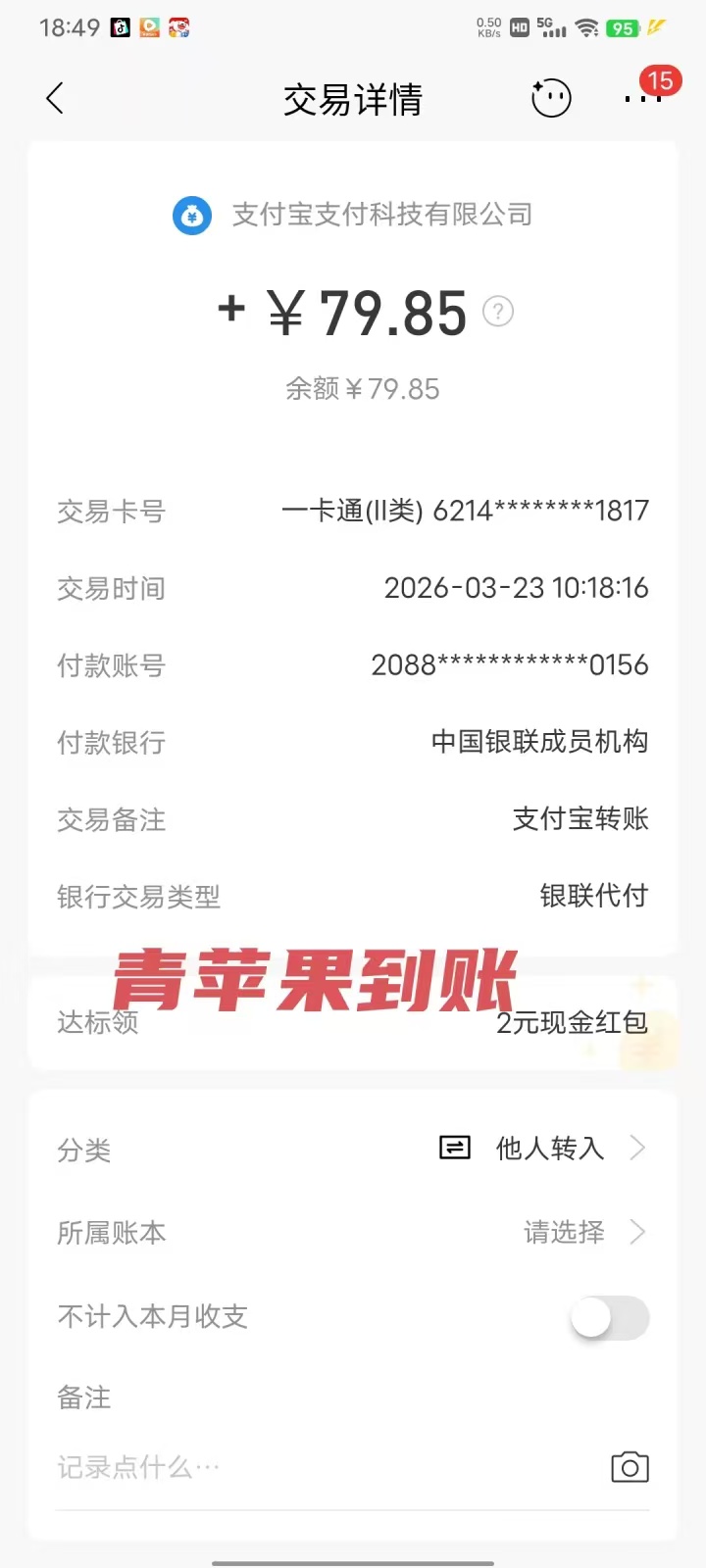The height and width of the screenshot is (1568, 706).
Task: Open the three-dot overflow menu
Action: click(642, 98)
